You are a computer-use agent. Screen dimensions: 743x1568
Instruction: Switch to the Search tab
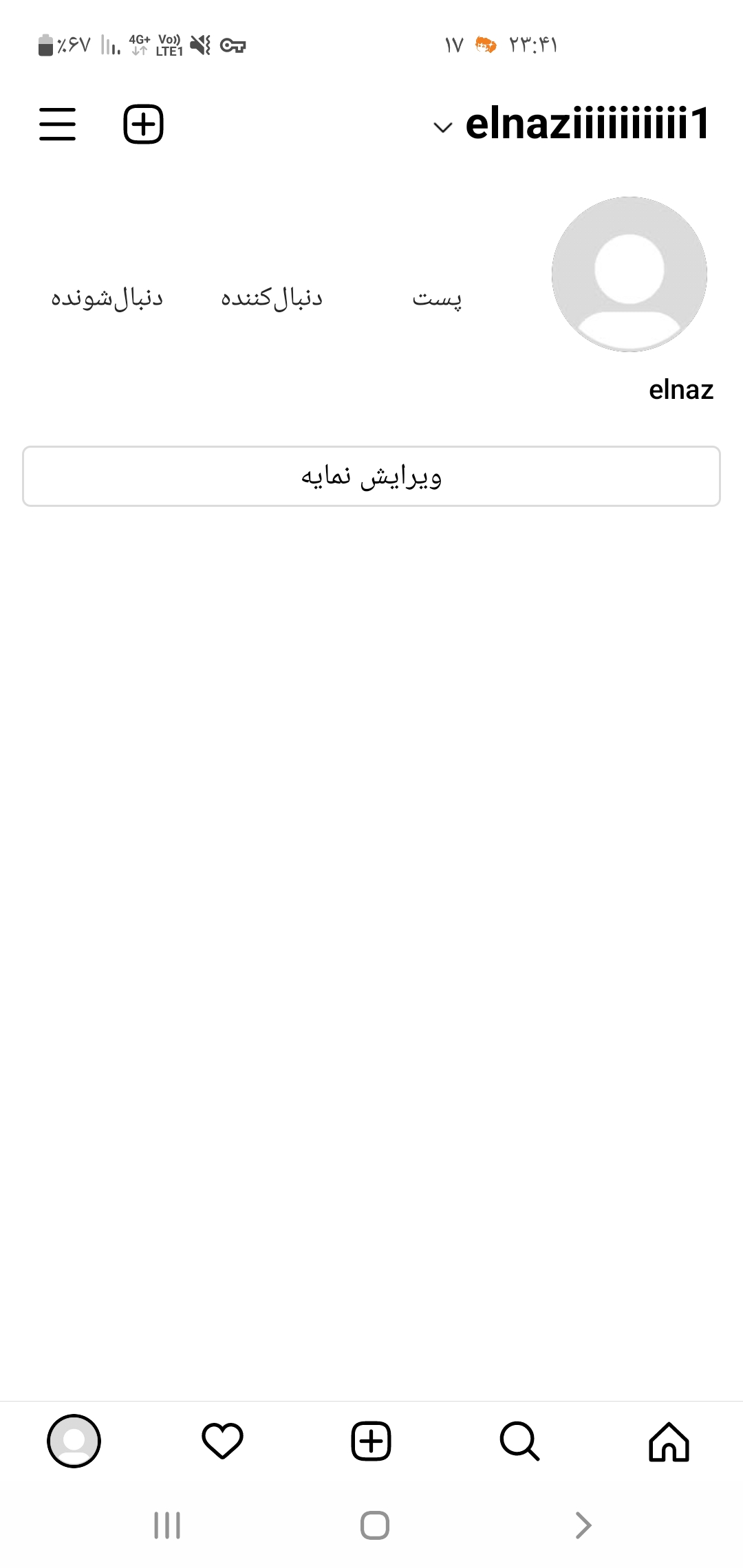(519, 1441)
